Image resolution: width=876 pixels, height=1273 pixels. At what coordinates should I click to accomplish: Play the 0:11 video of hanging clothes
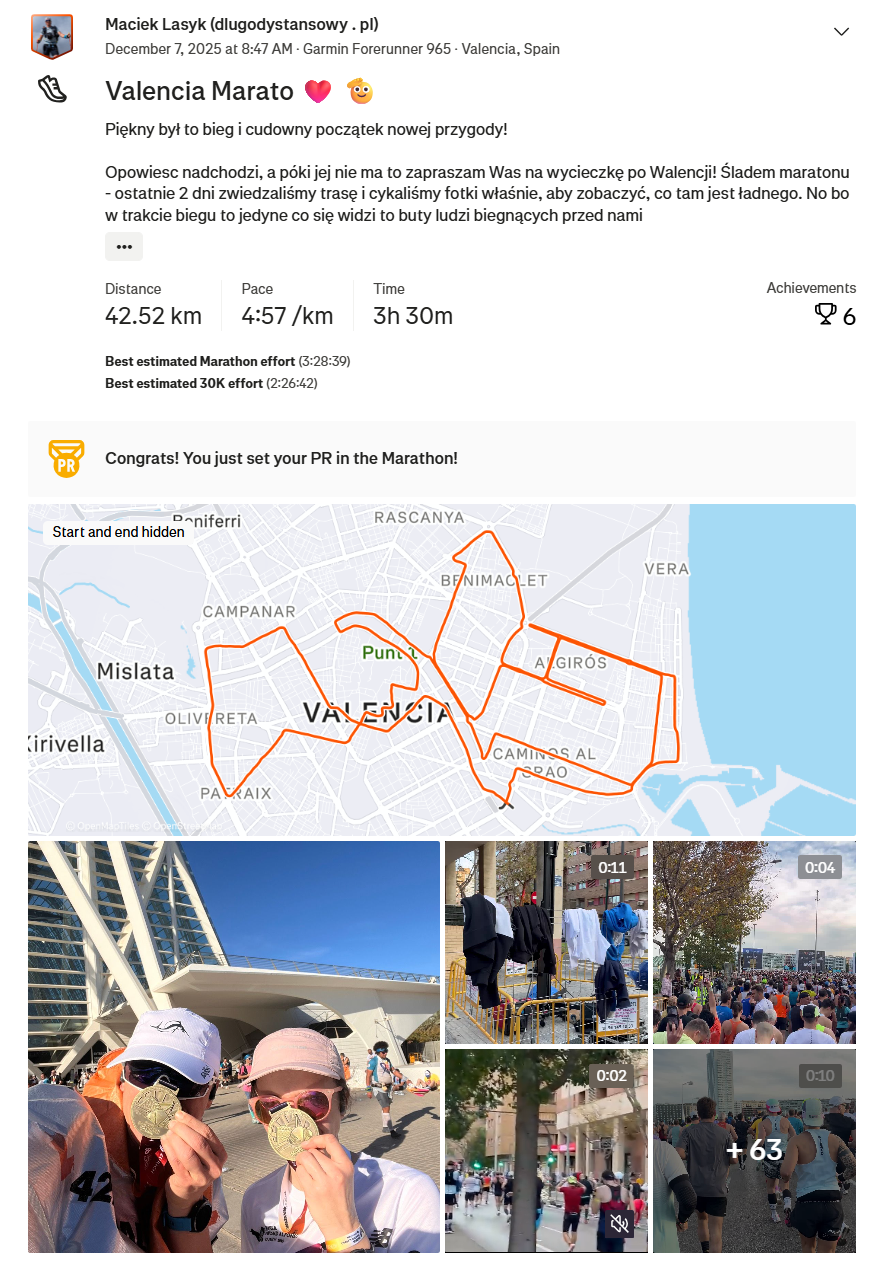coord(546,942)
